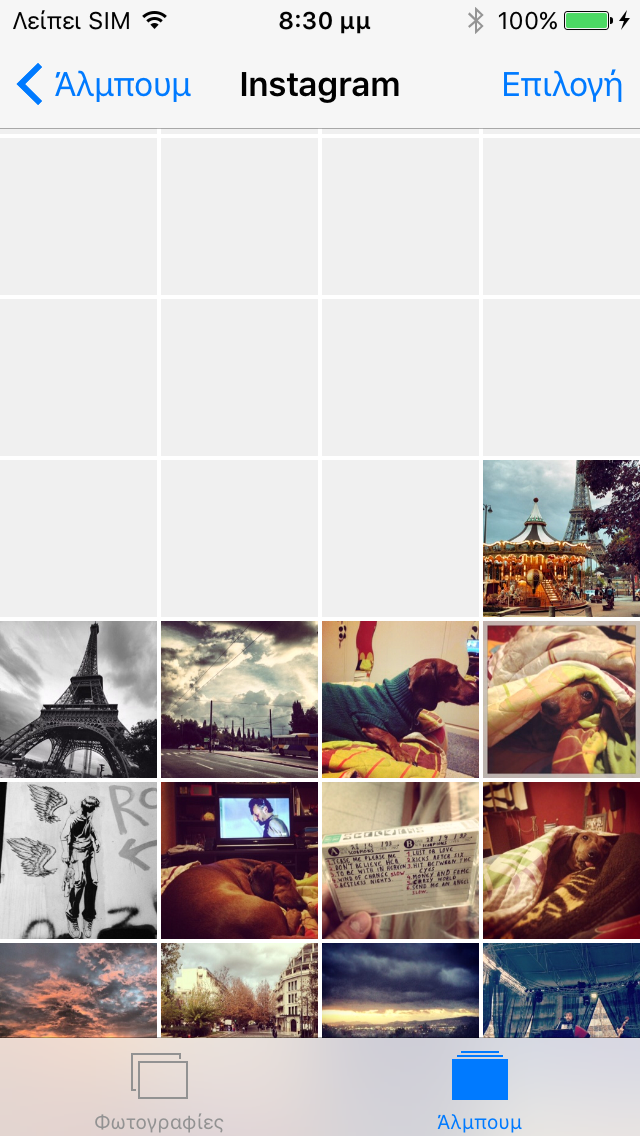
Task: View the black-and-white Eiffel Tower photo
Action: click(78, 699)
